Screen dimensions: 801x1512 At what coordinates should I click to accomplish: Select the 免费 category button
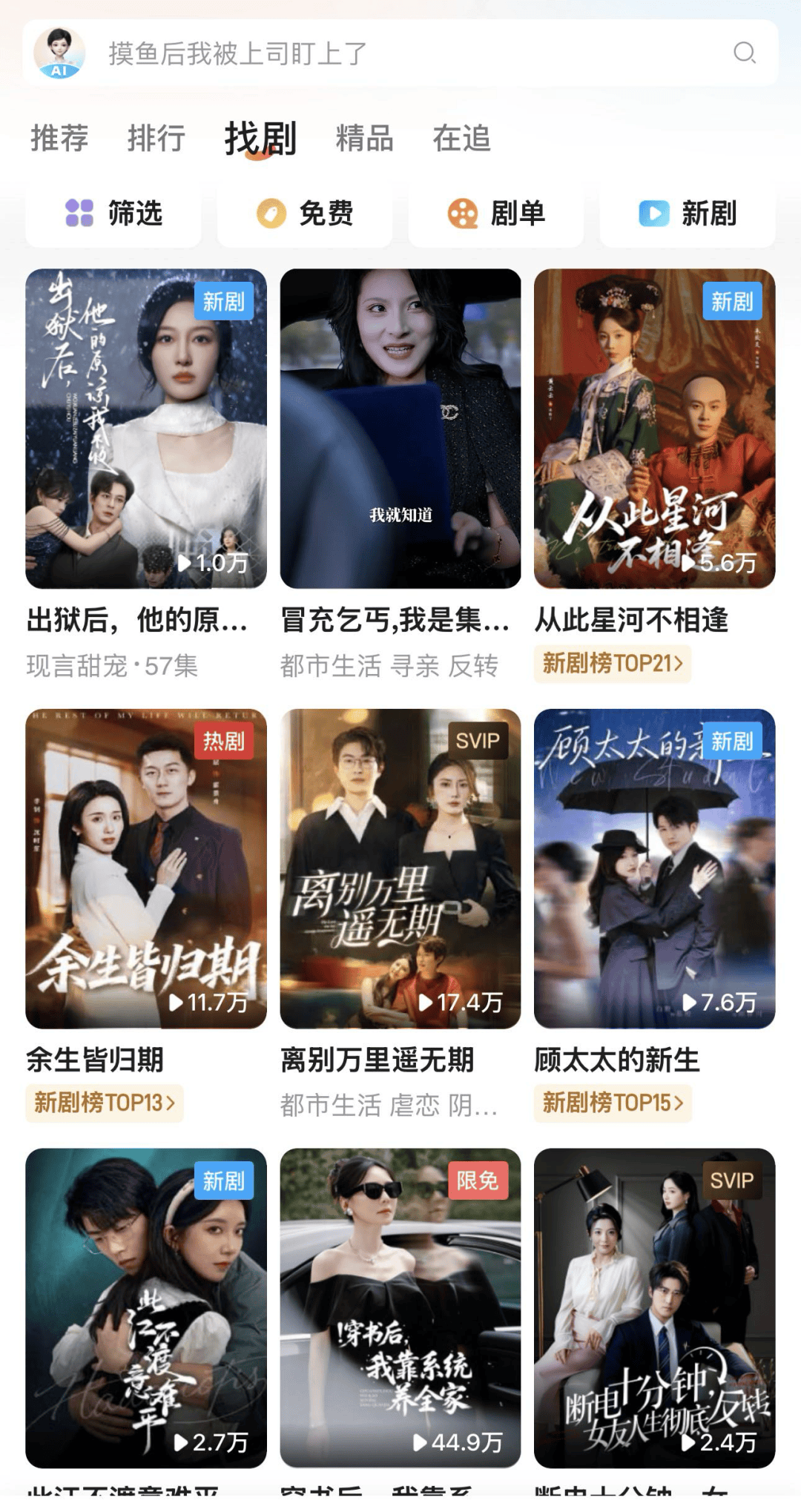coord(305,214)
